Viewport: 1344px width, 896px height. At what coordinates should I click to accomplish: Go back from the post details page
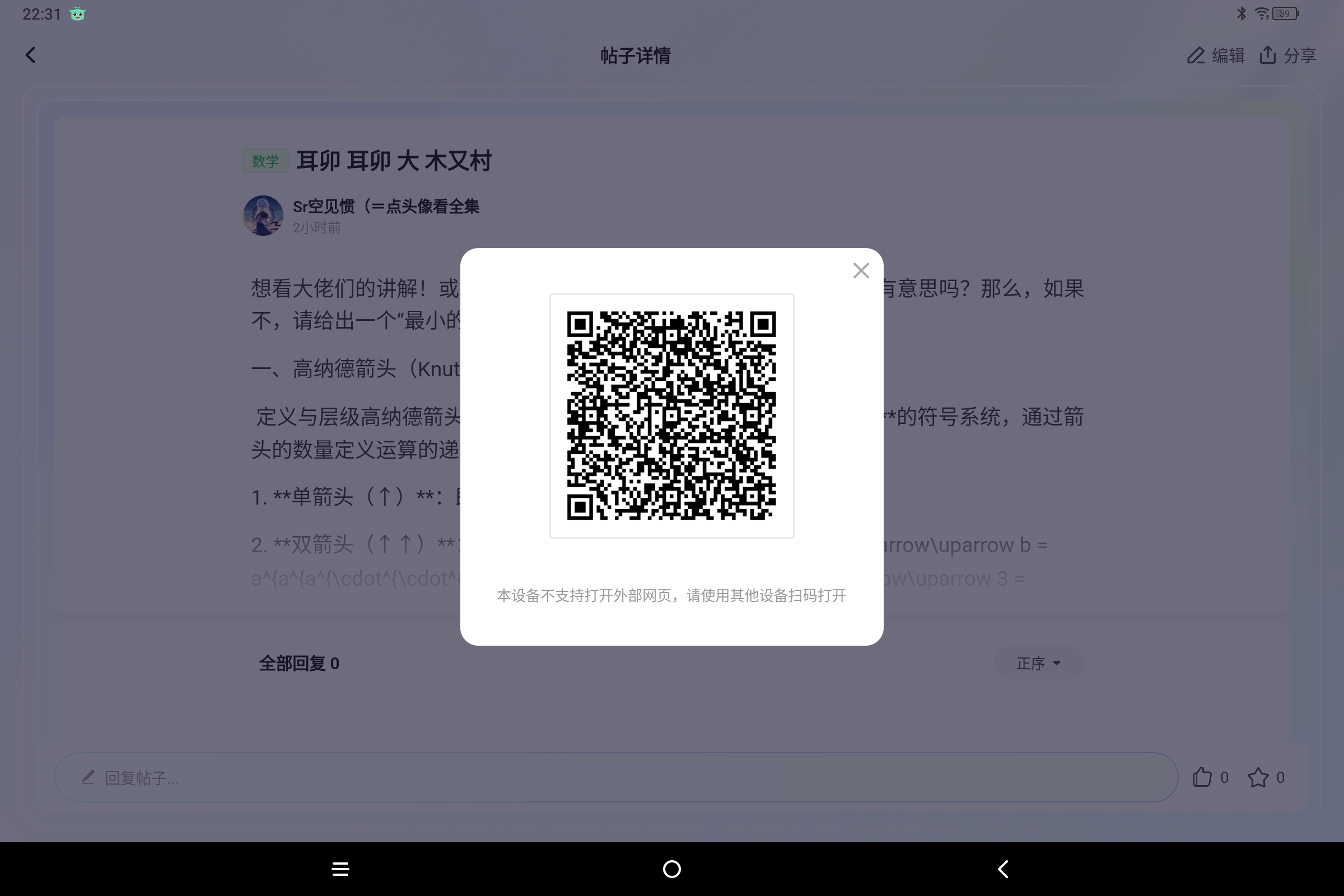click(31, 55)
